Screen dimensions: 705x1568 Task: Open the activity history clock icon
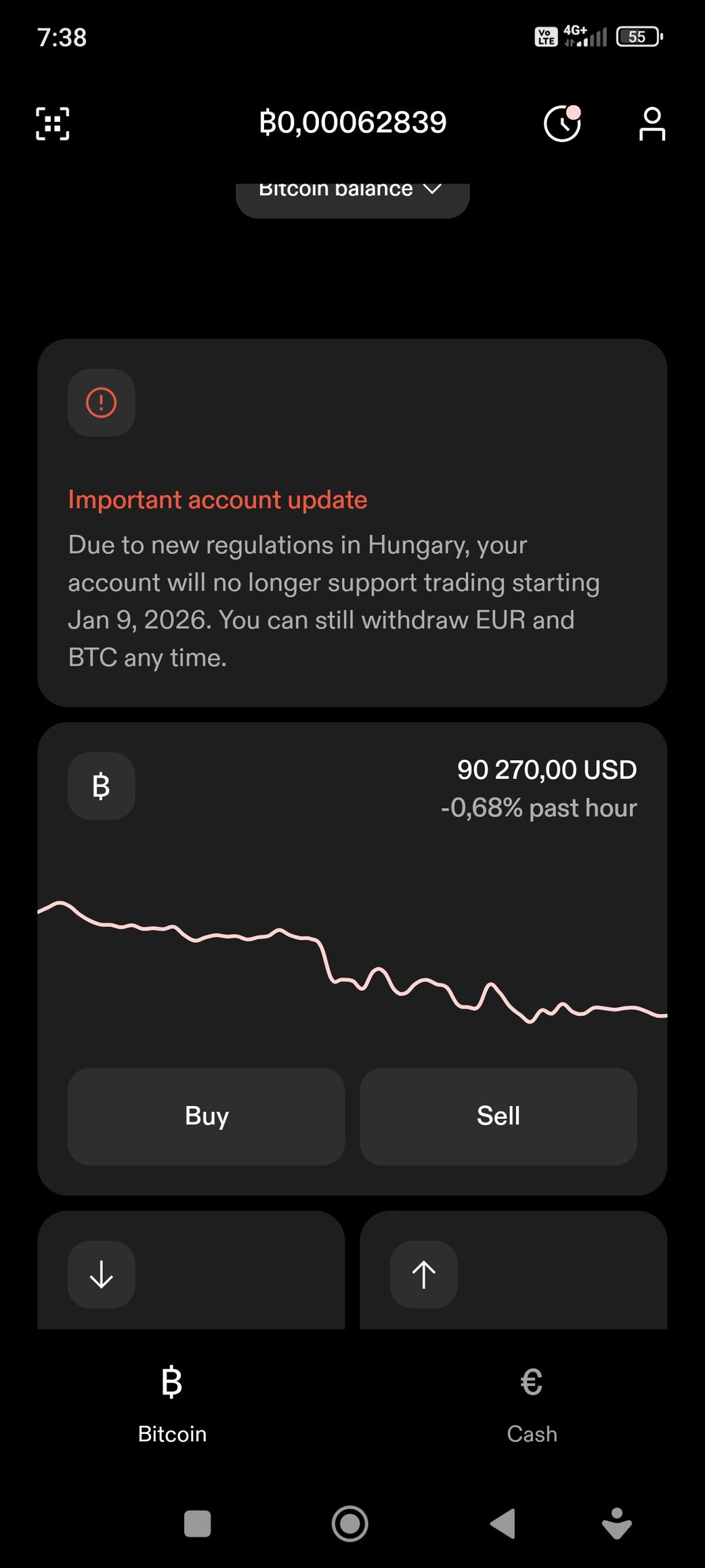pyautogui.click(x=562, y=123)
